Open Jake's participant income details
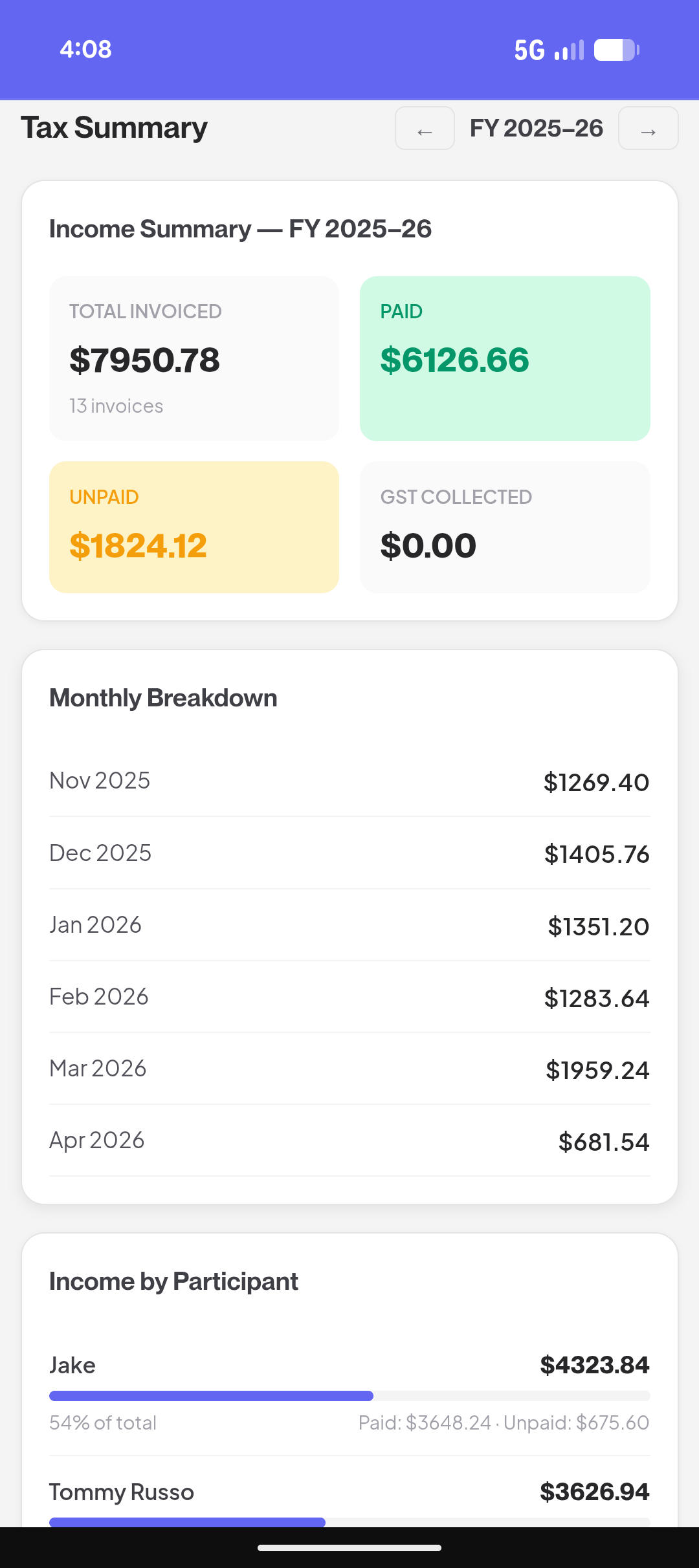This screenshot has height=1568, width=699. pos(349,1365)
